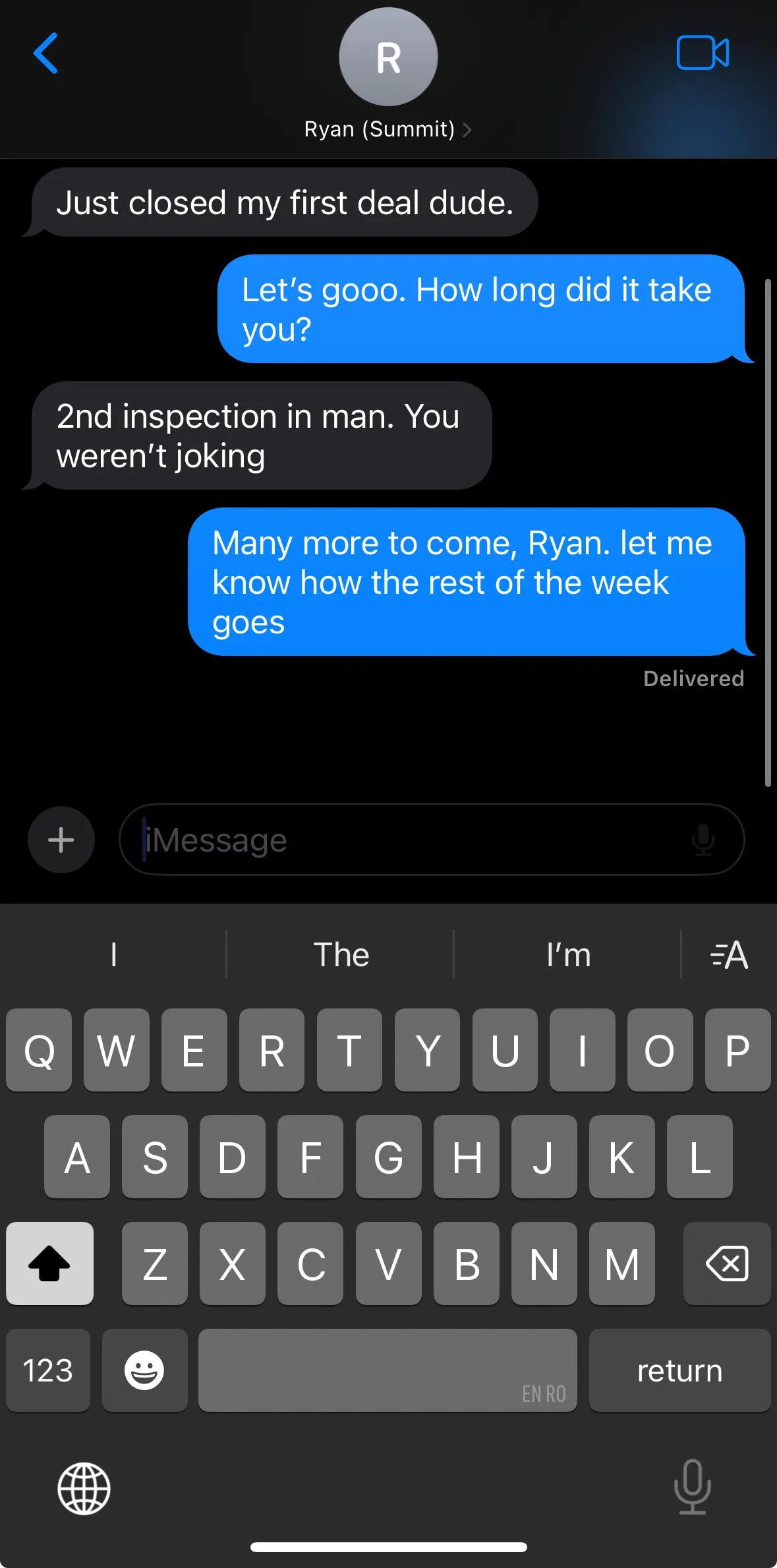777x1568 pixels.
Task: Record an audio message with the mic in the field
Action: [703, 840]
